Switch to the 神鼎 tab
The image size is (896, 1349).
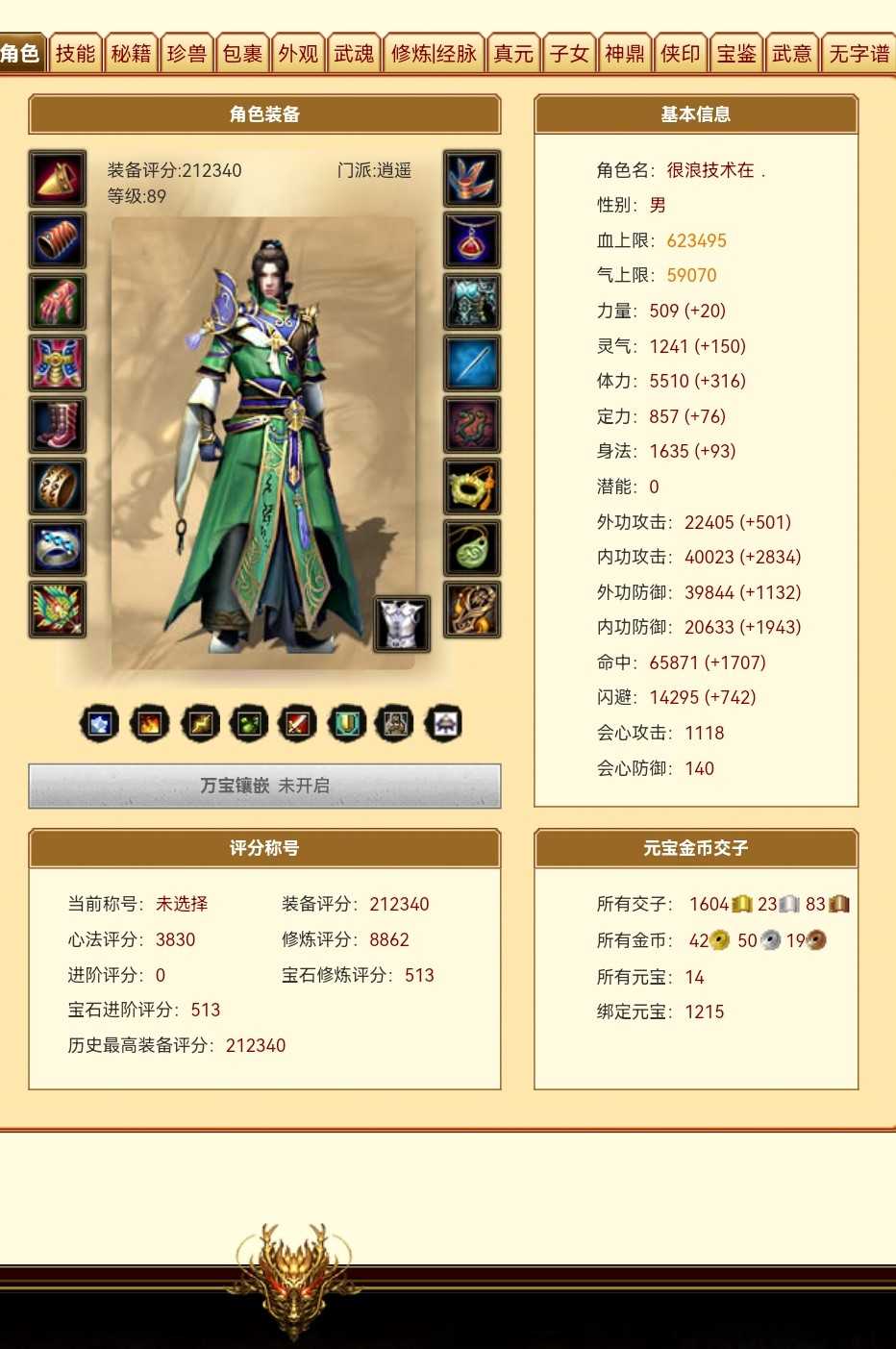[625, 54]
